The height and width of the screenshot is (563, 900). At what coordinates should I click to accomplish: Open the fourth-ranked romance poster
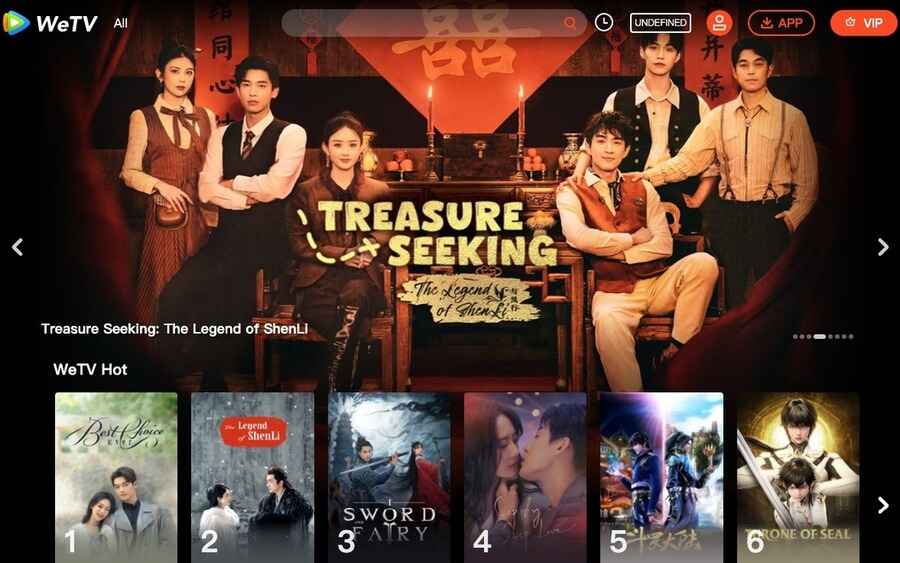525,476
